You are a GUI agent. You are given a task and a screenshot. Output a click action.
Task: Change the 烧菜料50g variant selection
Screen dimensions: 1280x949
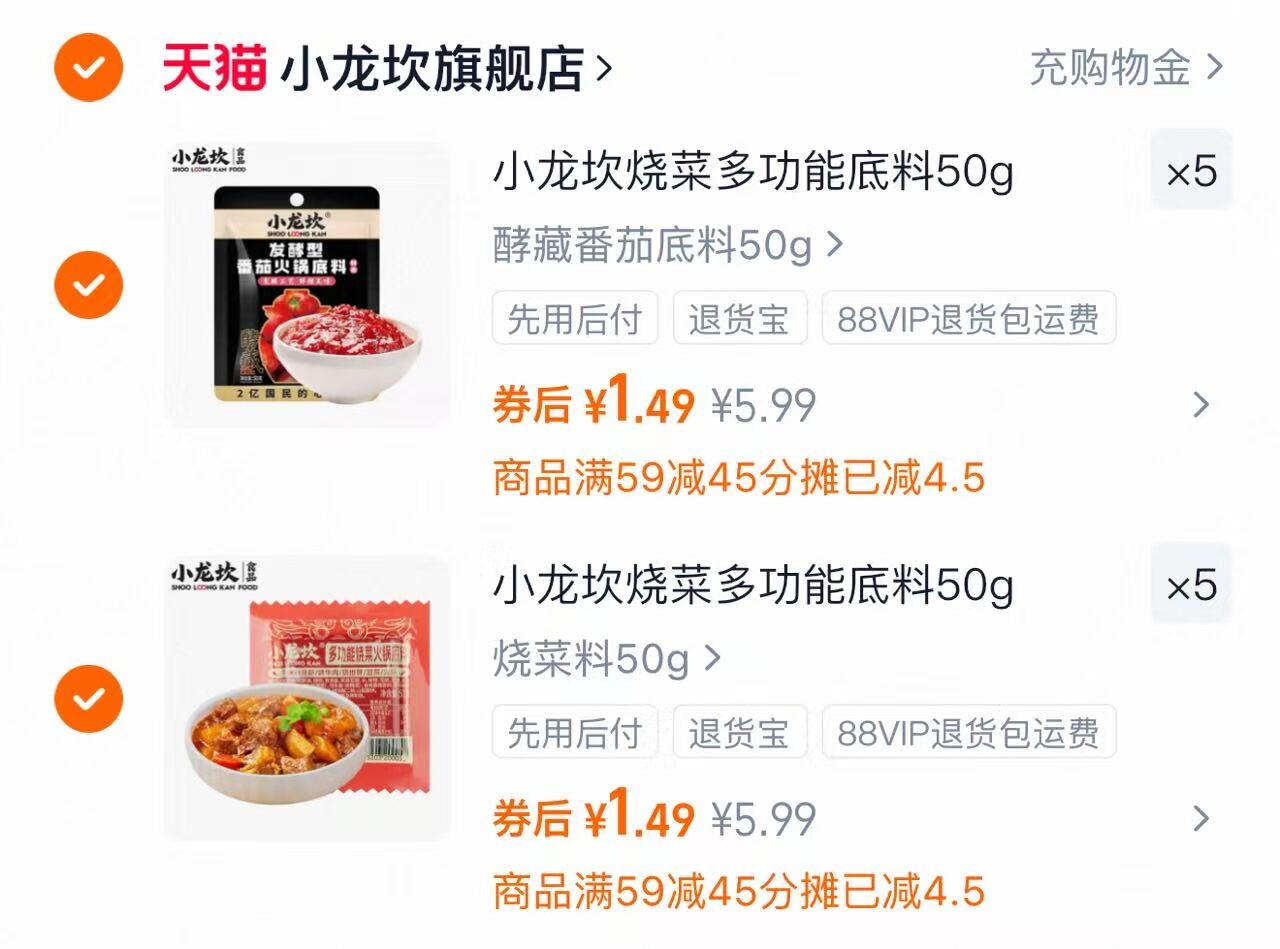(606, 659)
